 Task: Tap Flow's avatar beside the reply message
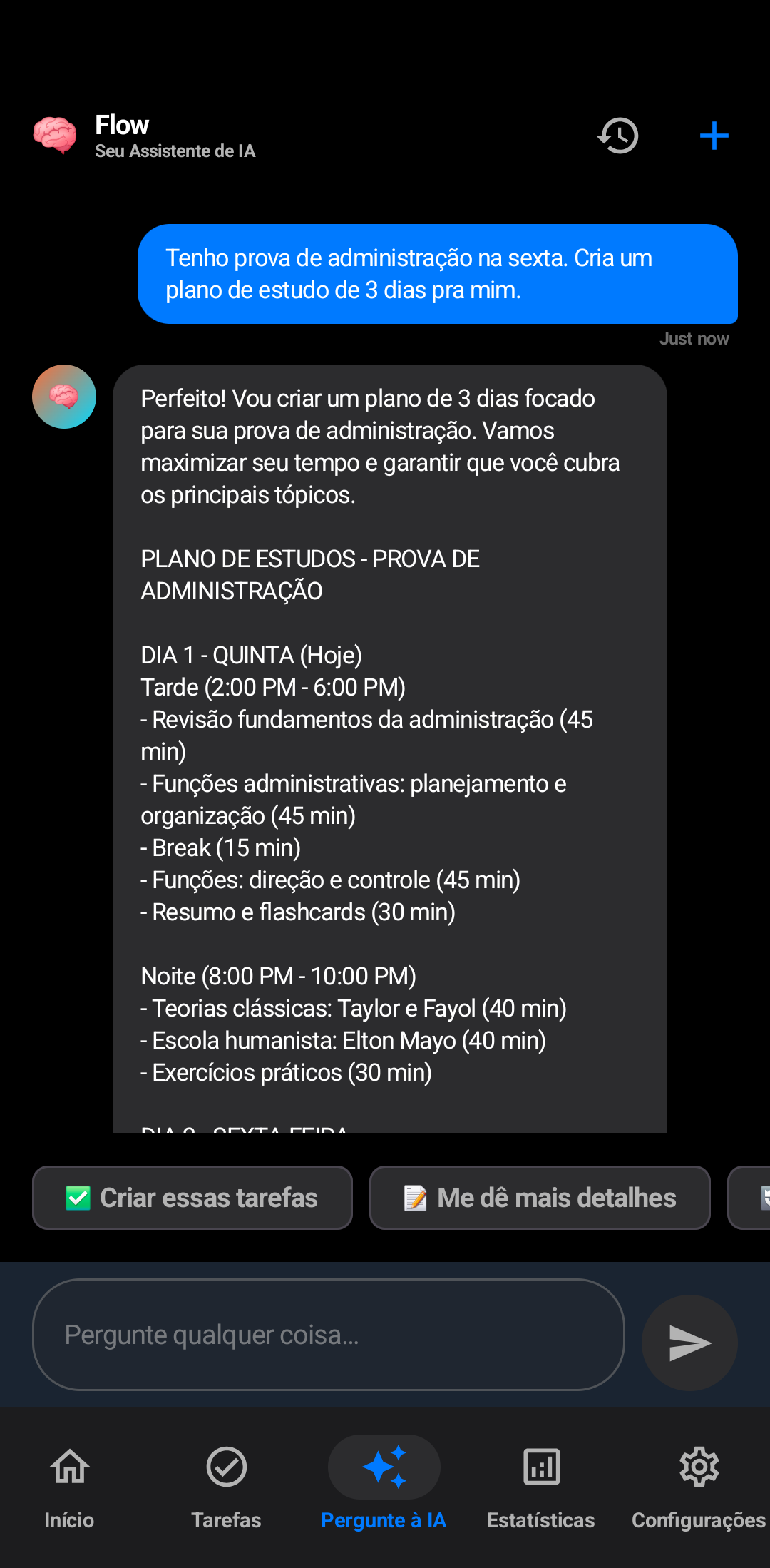(64, 396)
